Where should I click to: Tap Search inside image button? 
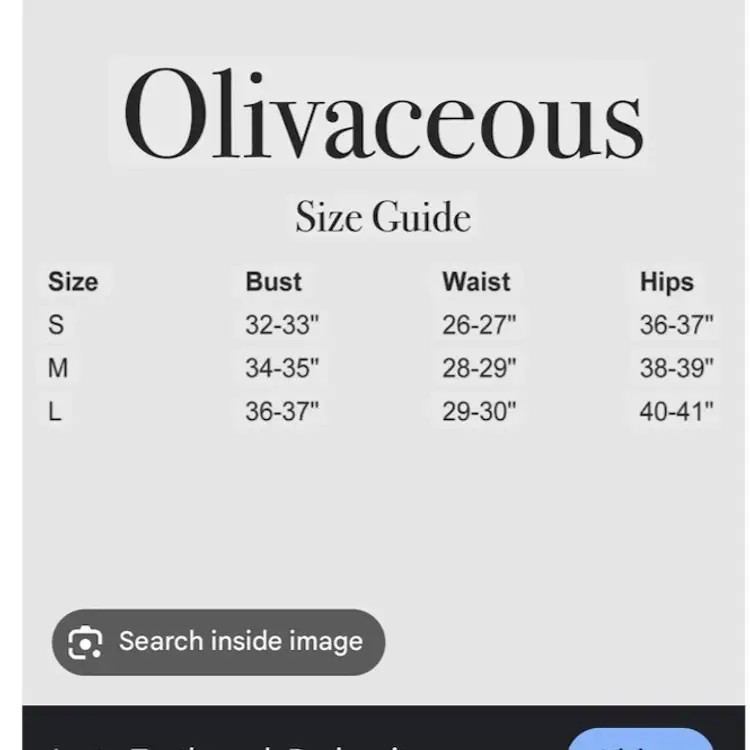[218, 642]
